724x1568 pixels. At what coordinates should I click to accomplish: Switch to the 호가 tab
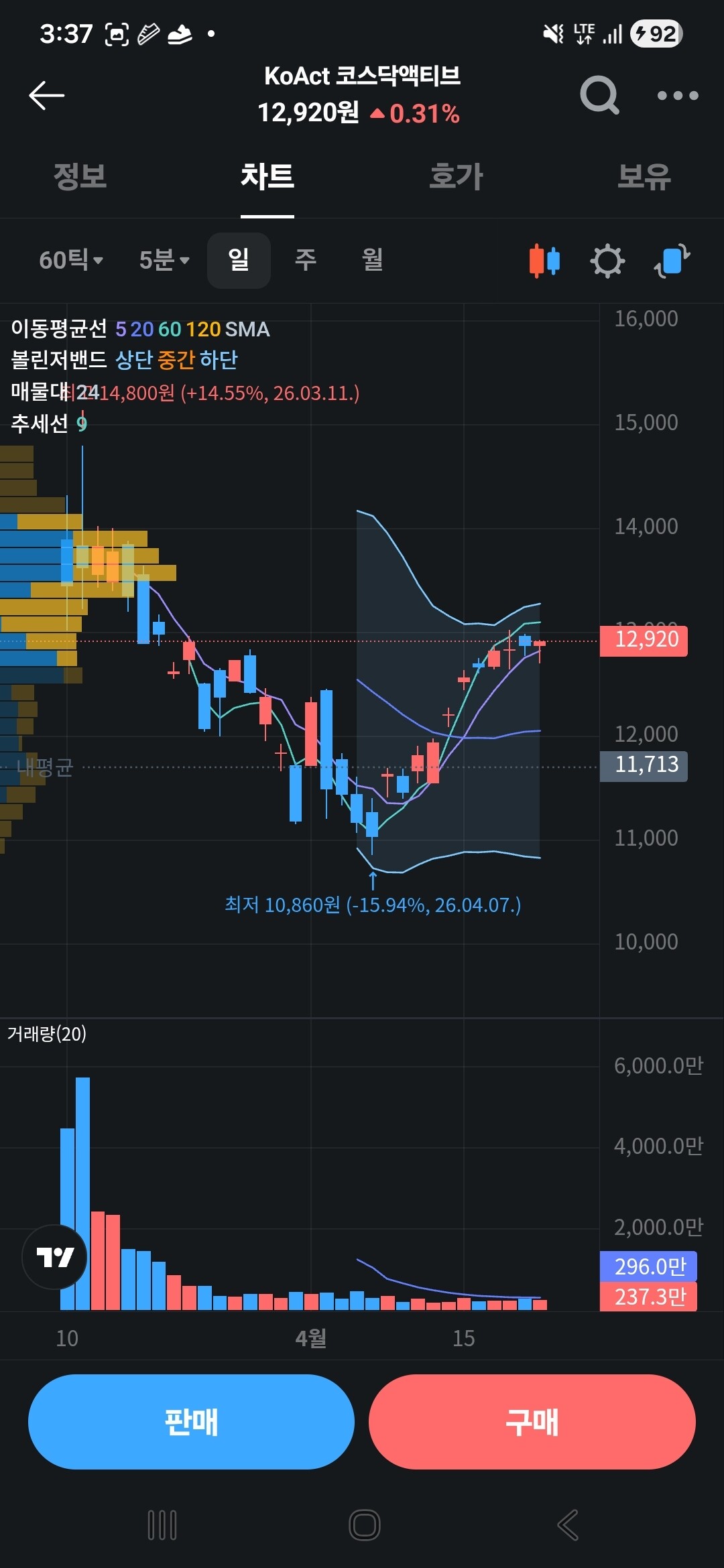point(456,176)
